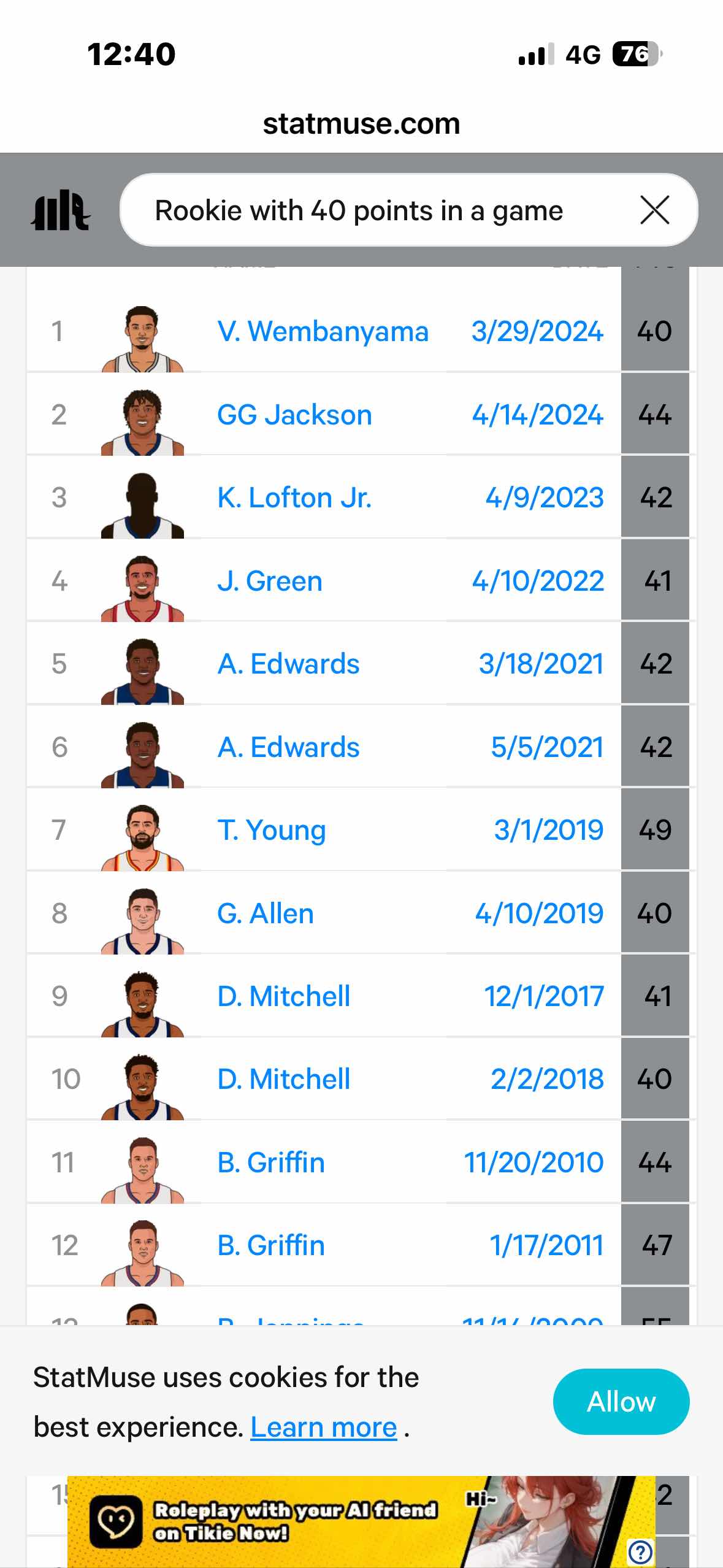View the 3/29/2024 game details

point(537,331)
